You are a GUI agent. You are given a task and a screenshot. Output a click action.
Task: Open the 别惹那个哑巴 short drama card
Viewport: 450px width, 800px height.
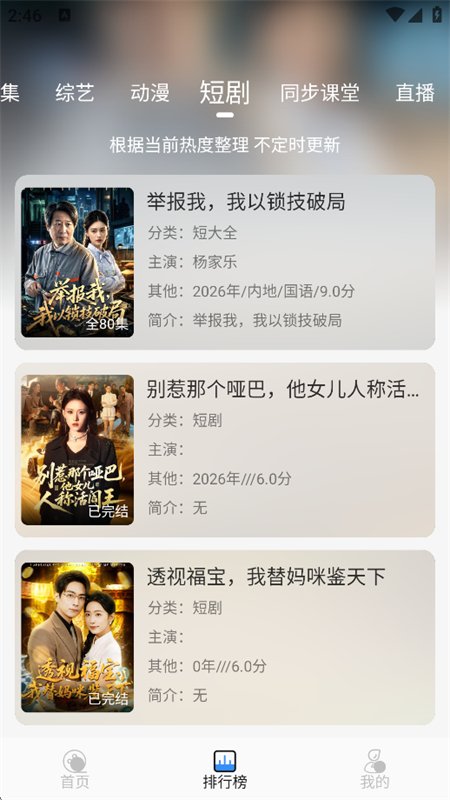(225, 449)
